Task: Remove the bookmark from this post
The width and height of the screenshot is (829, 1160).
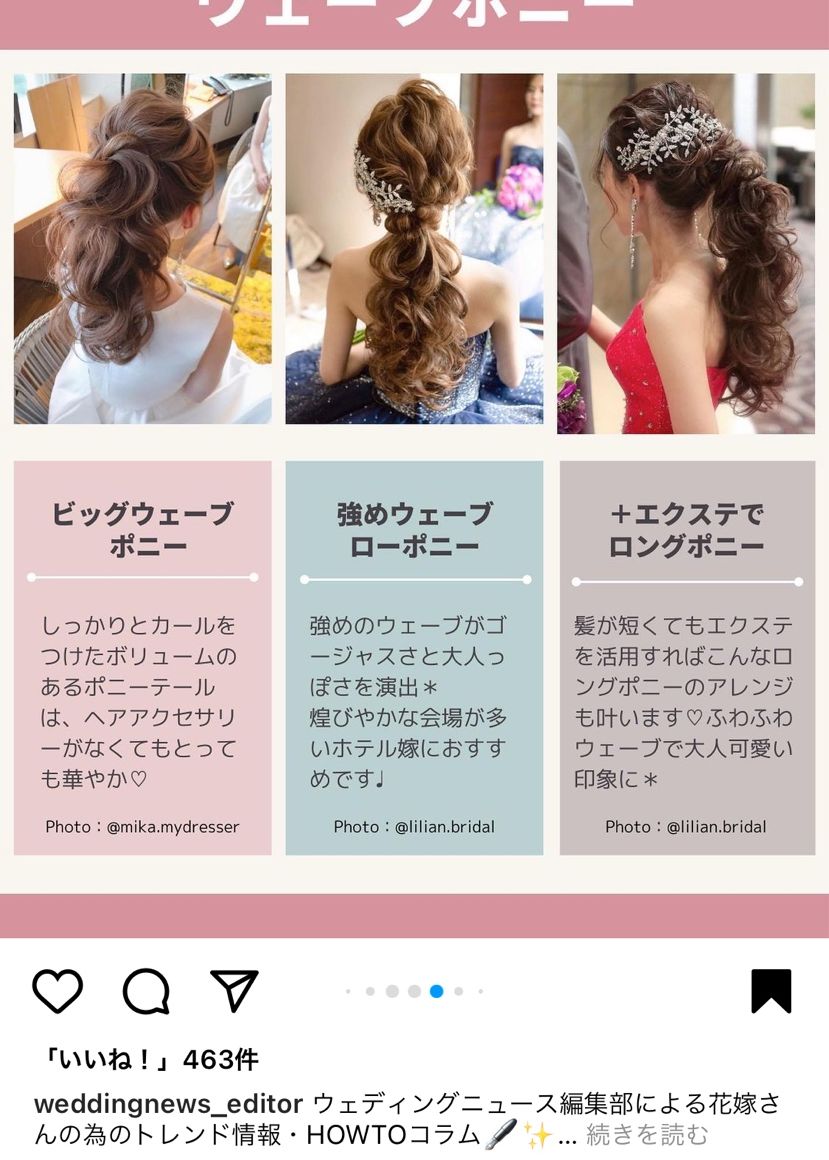Action: pyautogui.click(x=771, y=991)
